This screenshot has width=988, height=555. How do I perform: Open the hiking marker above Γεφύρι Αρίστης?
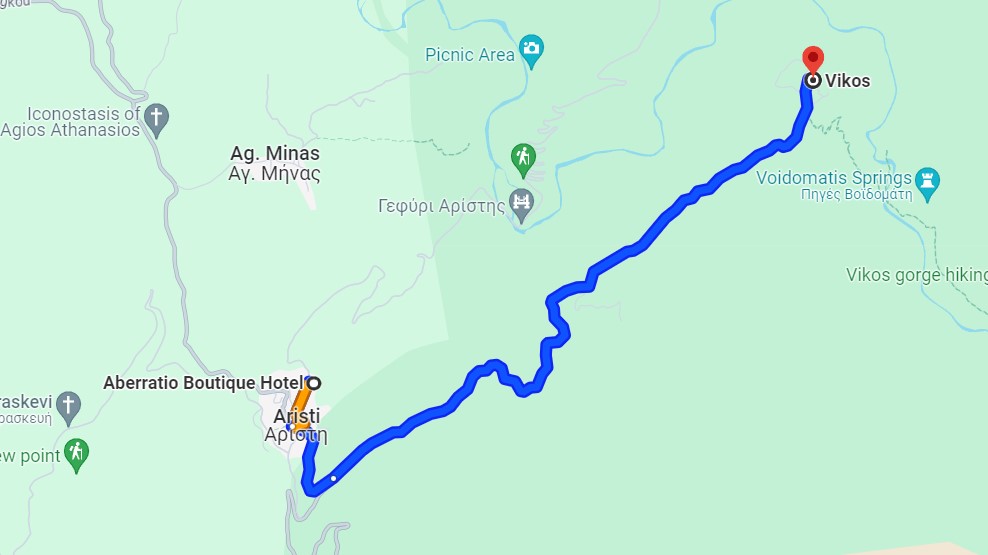(522, 158)
